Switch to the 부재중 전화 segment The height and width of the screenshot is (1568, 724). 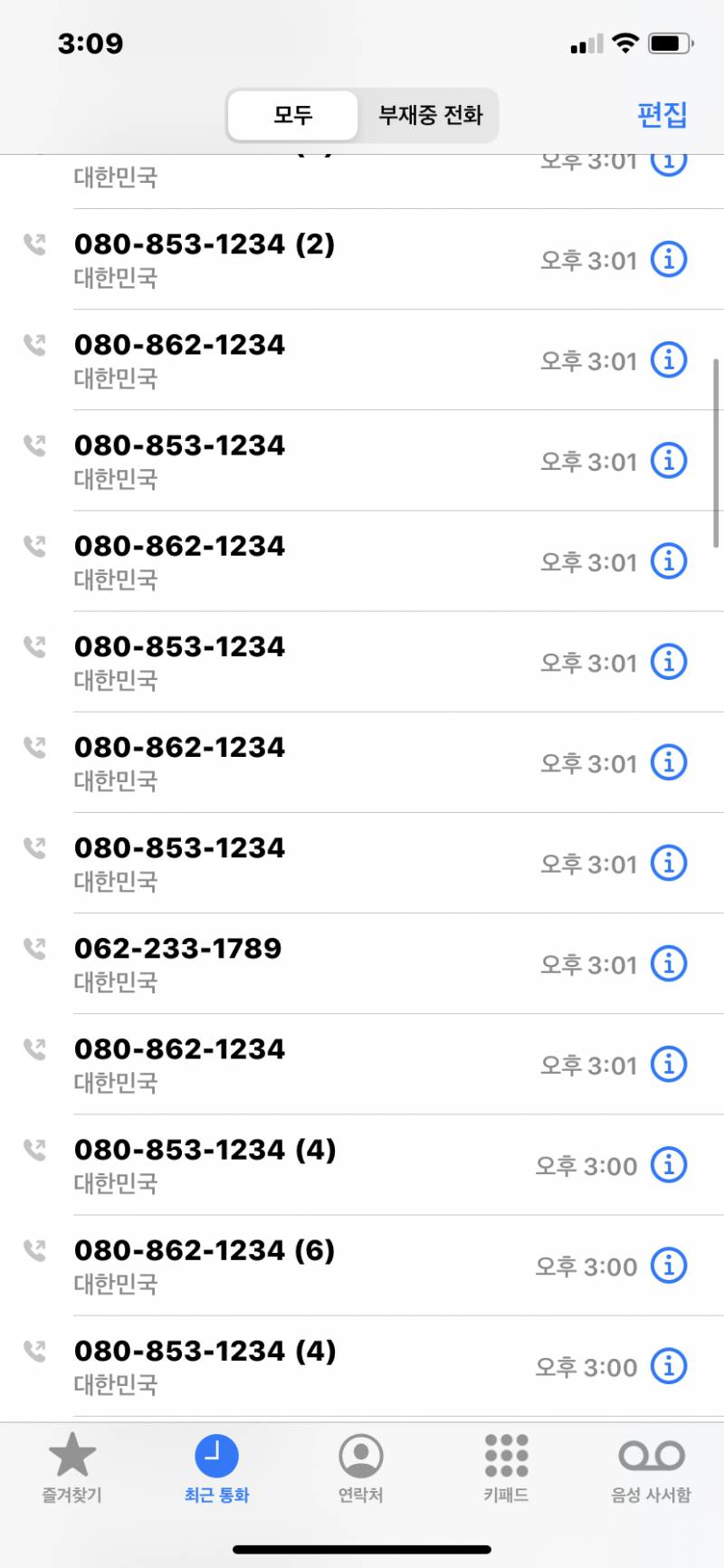point(430,116)
